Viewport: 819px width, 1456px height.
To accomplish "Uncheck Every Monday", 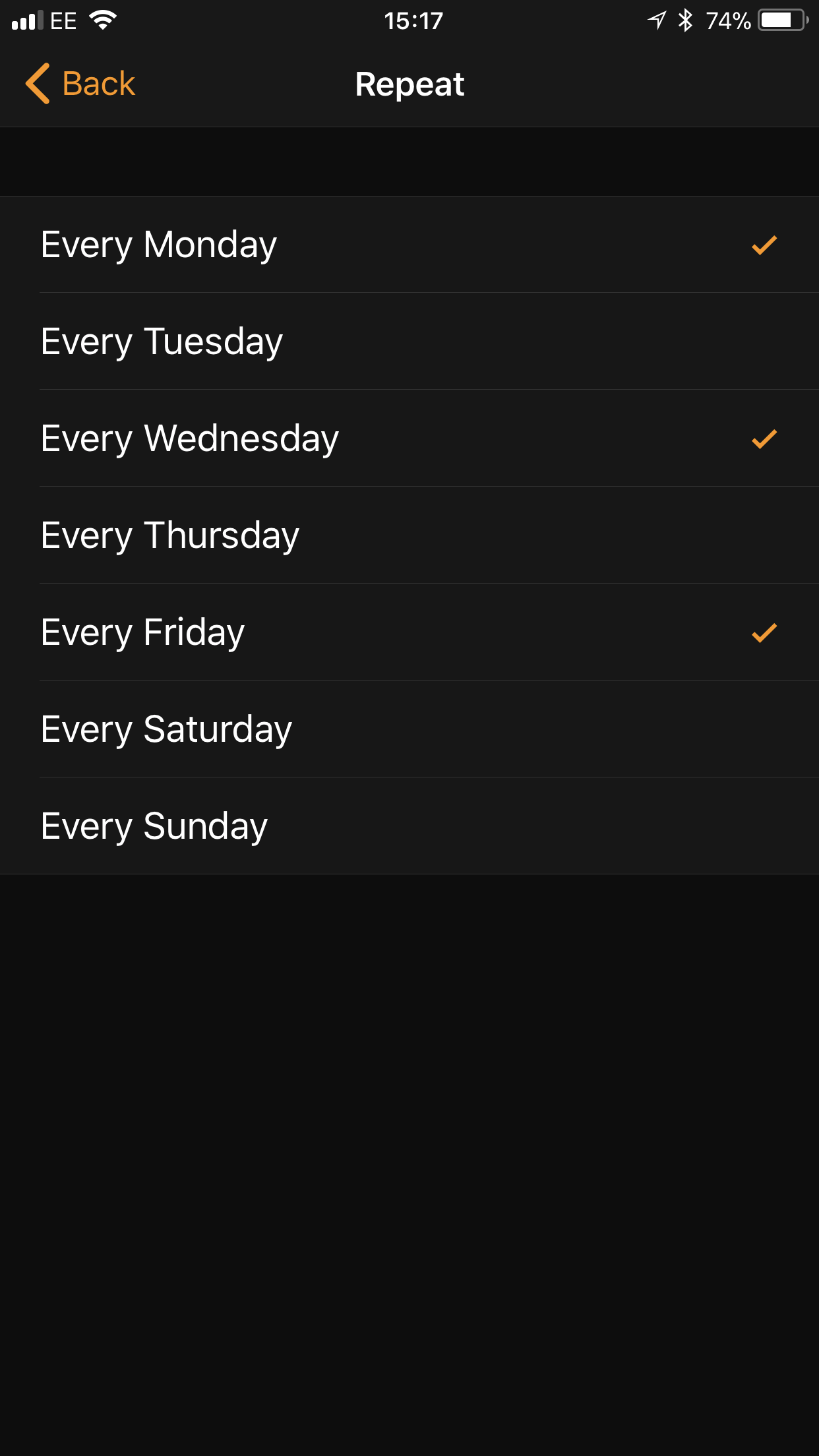I will (x=409, y=245).
